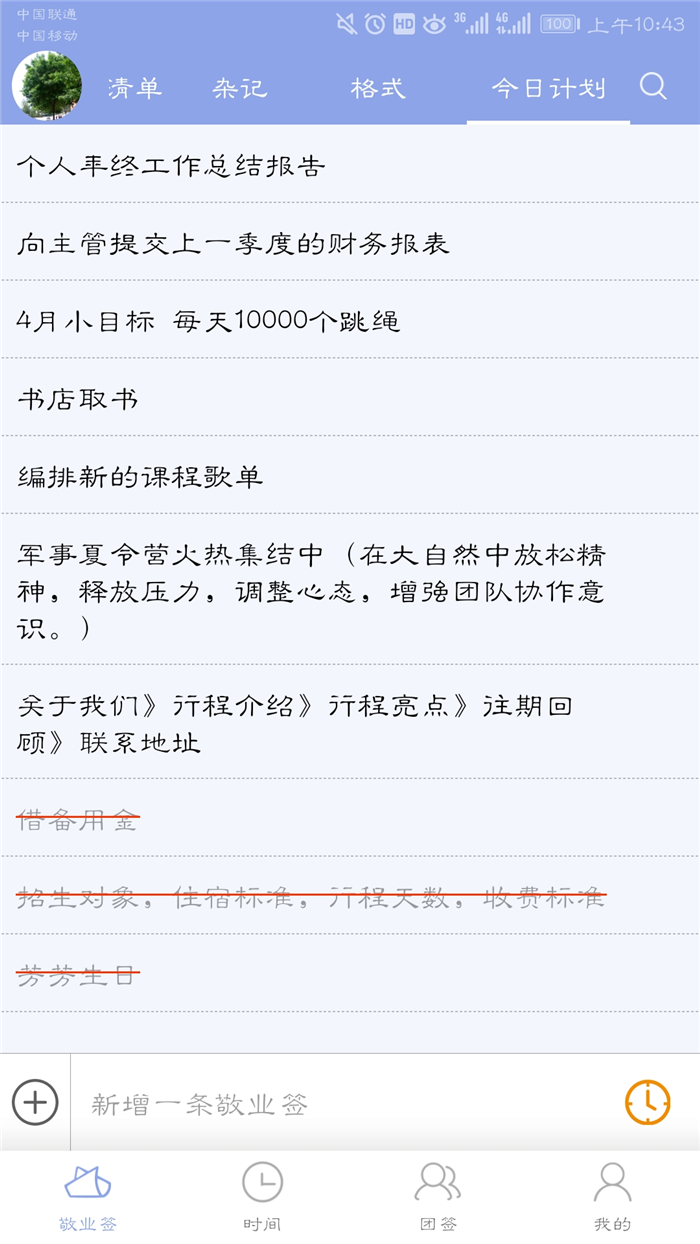Tap the profile avatar picture

[46, 87]
